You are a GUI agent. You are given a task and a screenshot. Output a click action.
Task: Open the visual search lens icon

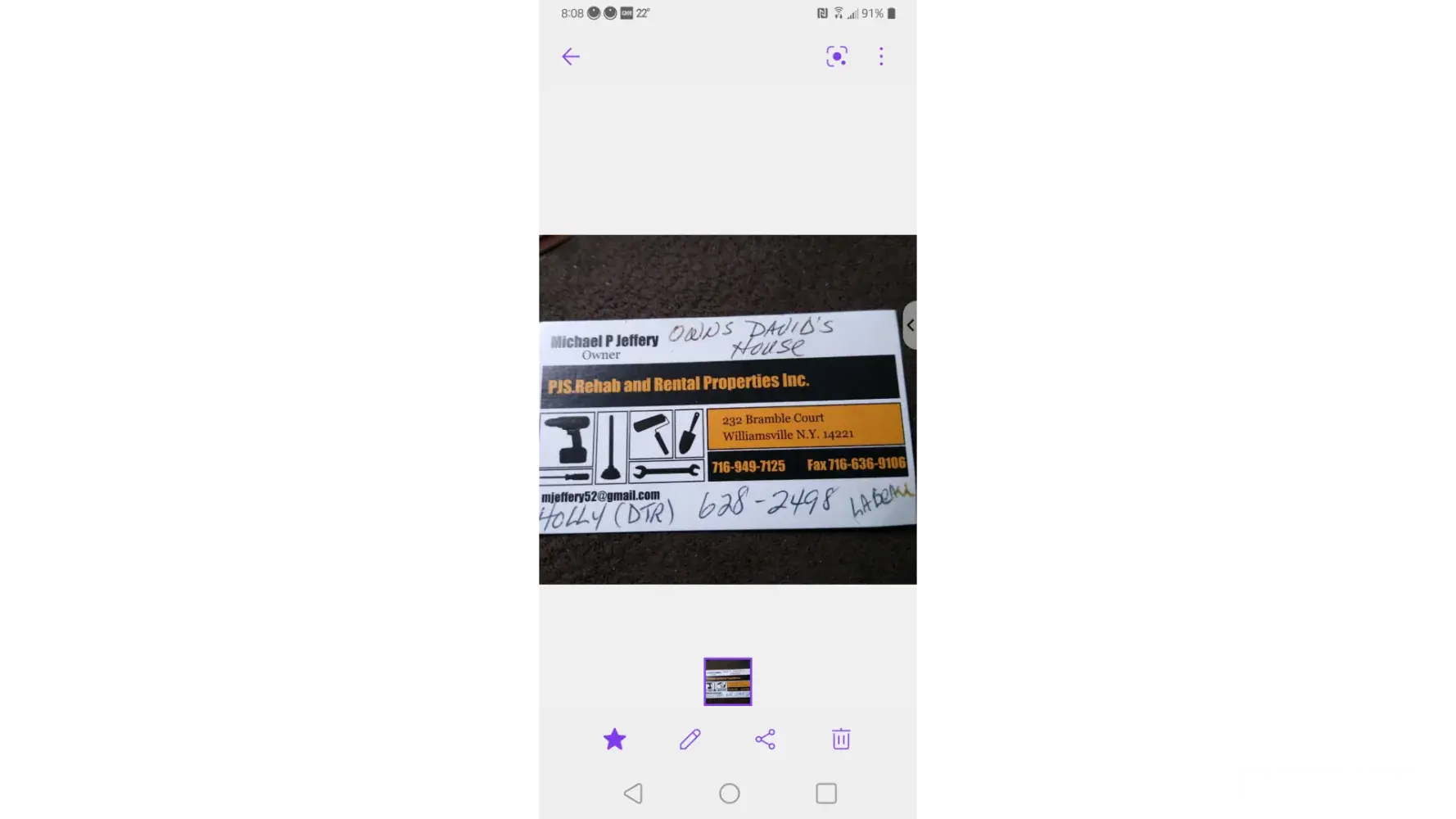pos(836,57)
